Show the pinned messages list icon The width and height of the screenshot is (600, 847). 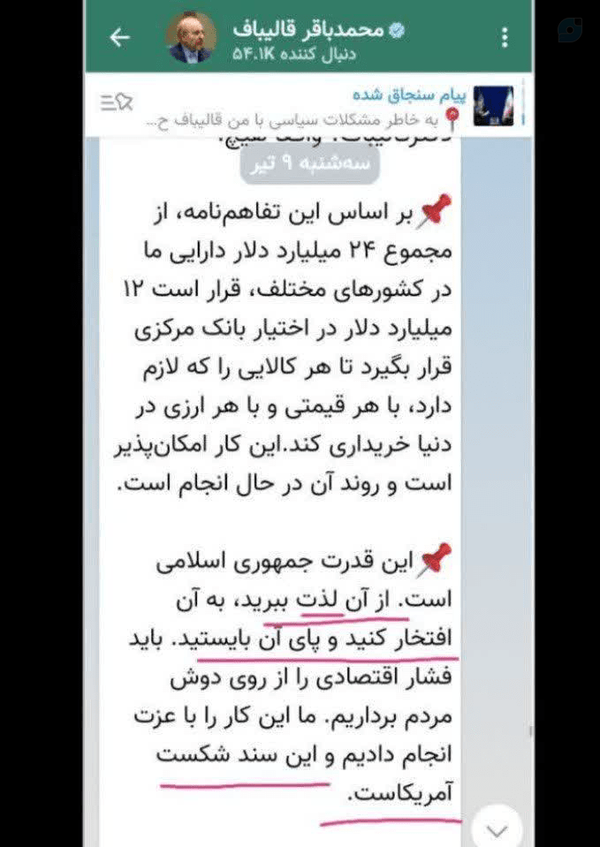[x=117, y=102]
